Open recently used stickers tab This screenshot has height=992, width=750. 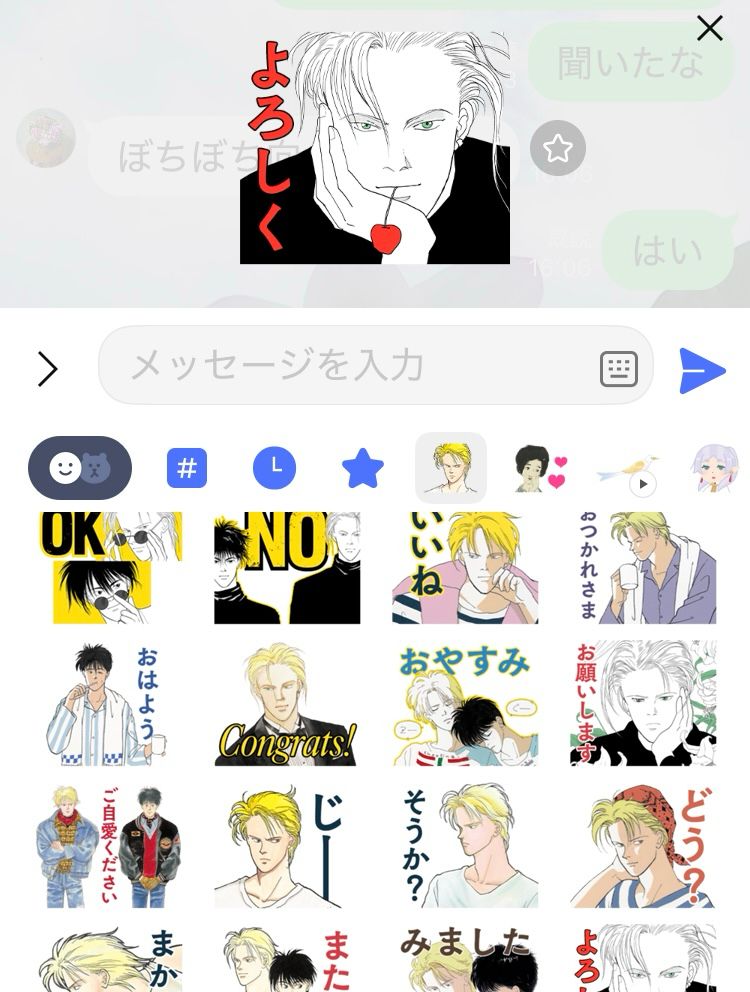(275, 467)
